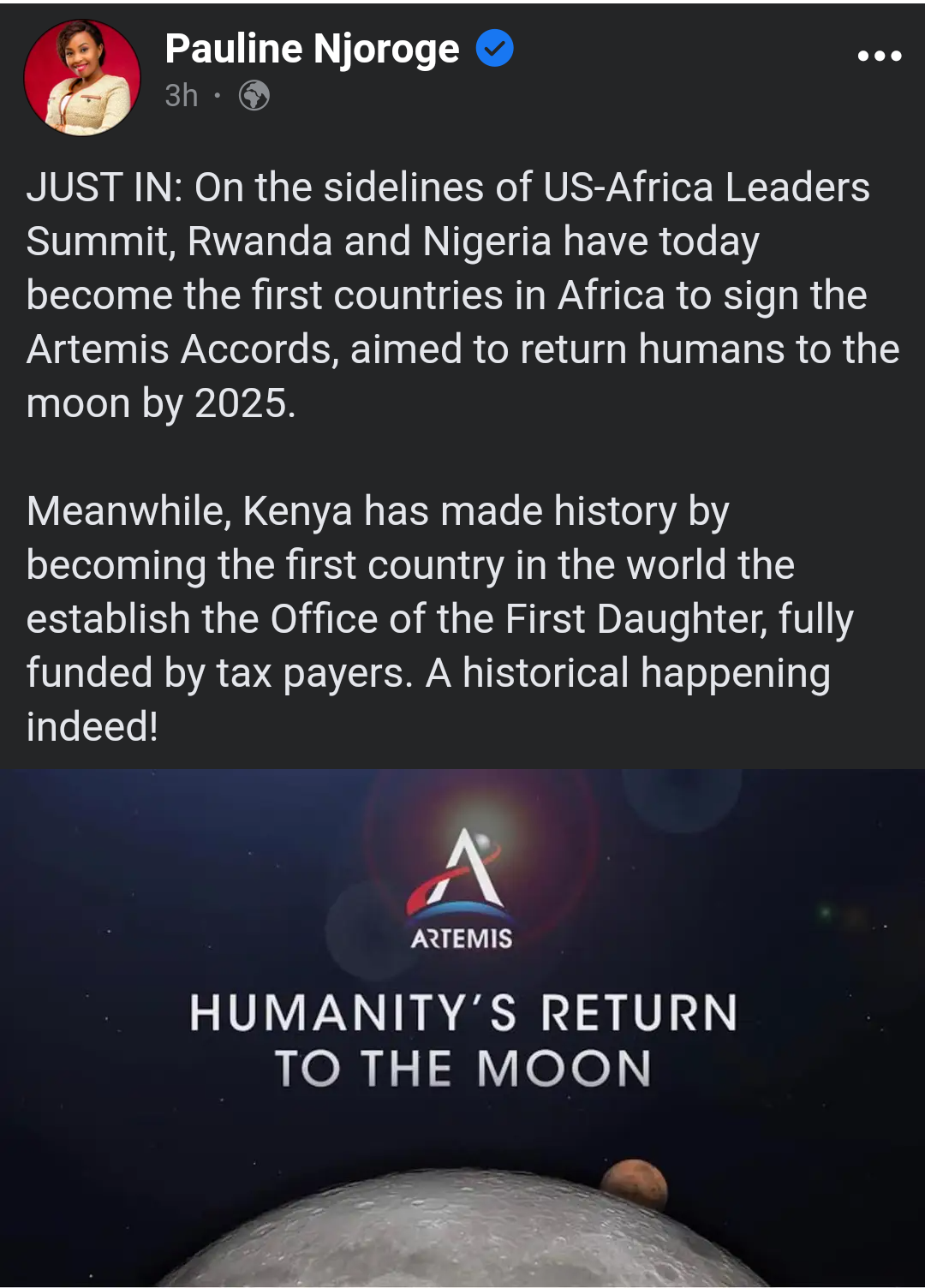Open Pauline Njoroge's profile from her name

coord(312,49)
